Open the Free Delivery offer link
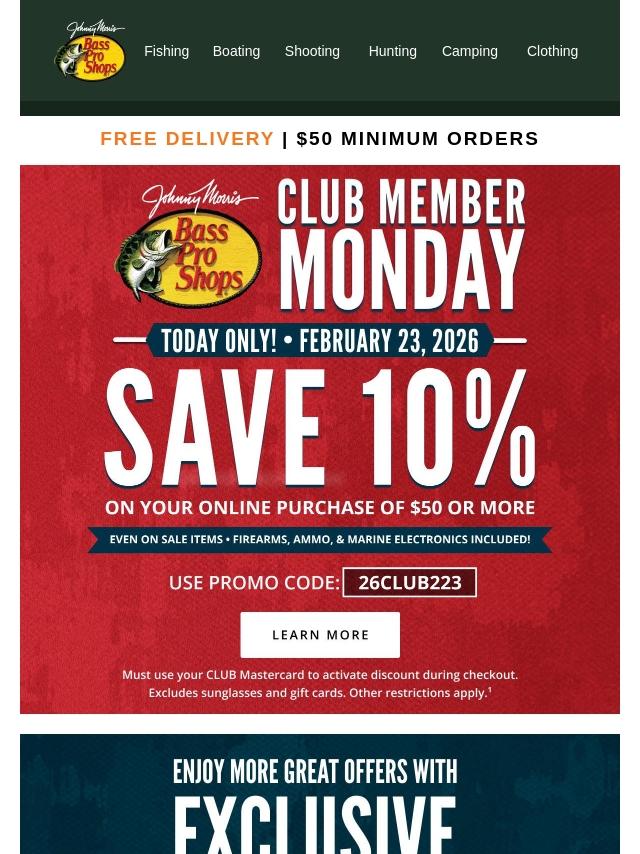The width and height of the screenshot is (640, 854). coord(319,139)
